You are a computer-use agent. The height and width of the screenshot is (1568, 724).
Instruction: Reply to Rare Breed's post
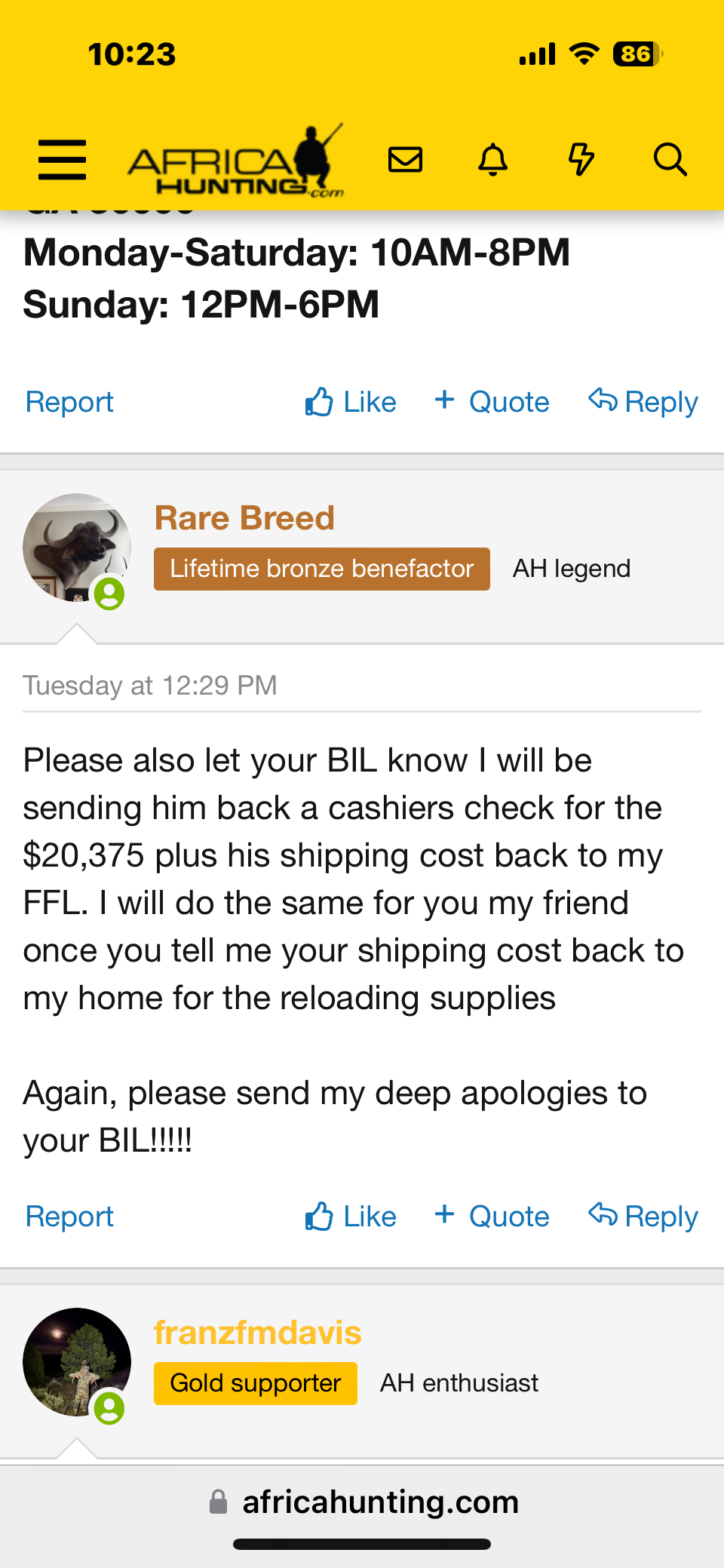[x=643, y=1217]
